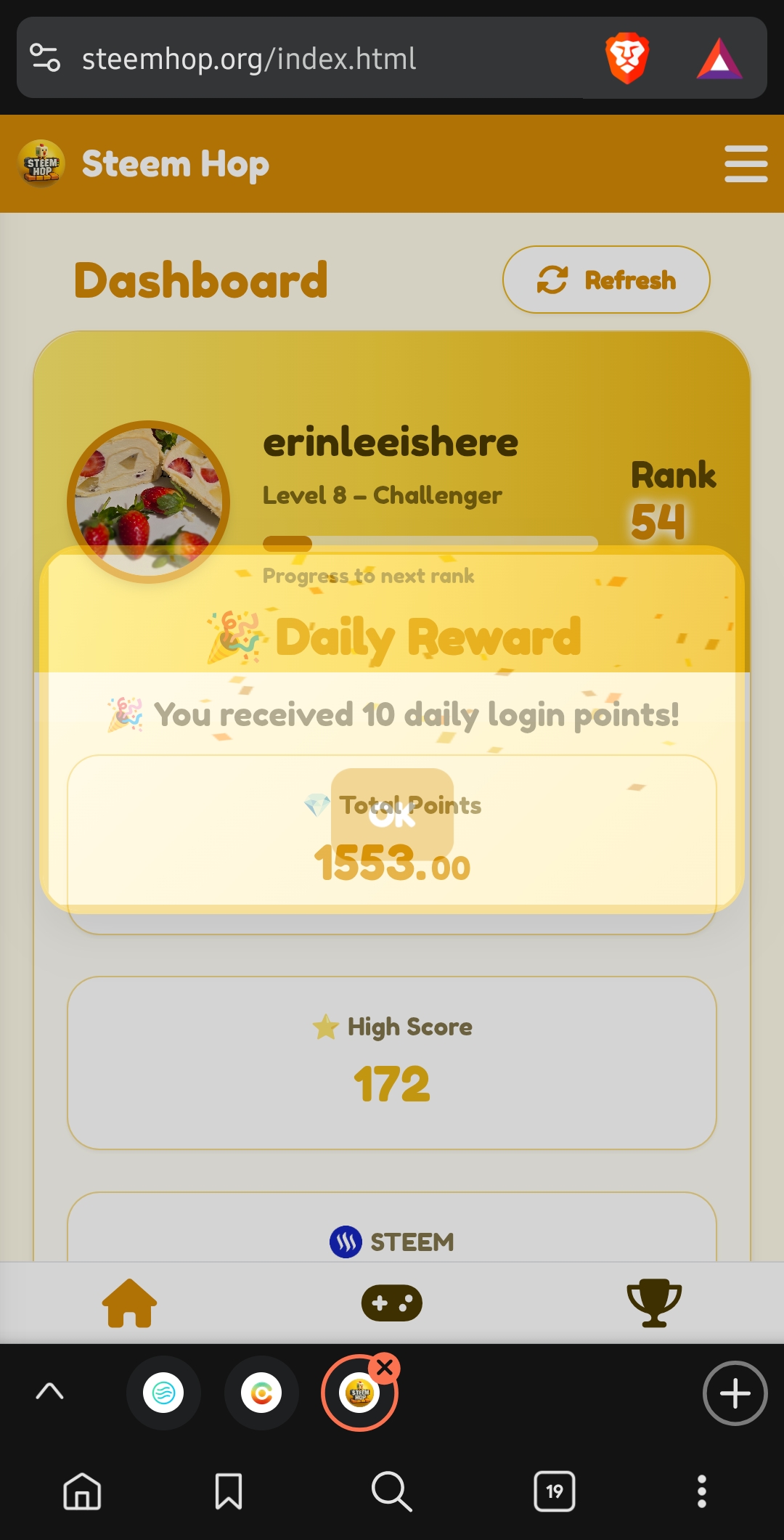The image size is (784, 1540).
Task: Open the trophy leaderboard tab
Action: [x=654, y=1303]
